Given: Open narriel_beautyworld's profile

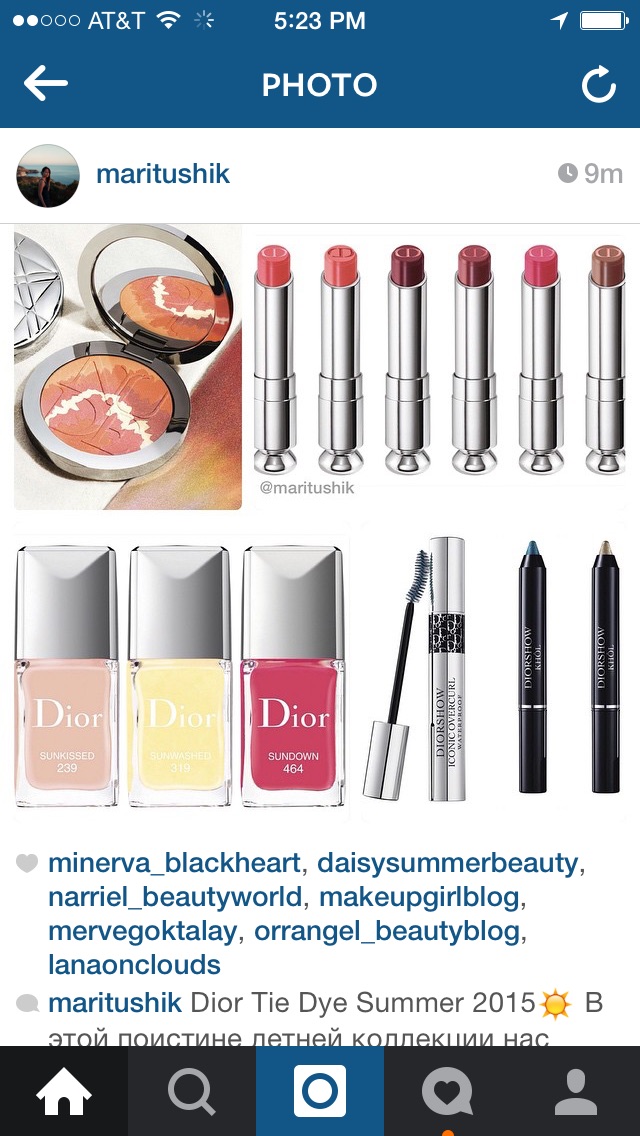Looking at the screenshot, I should (175, 897).
